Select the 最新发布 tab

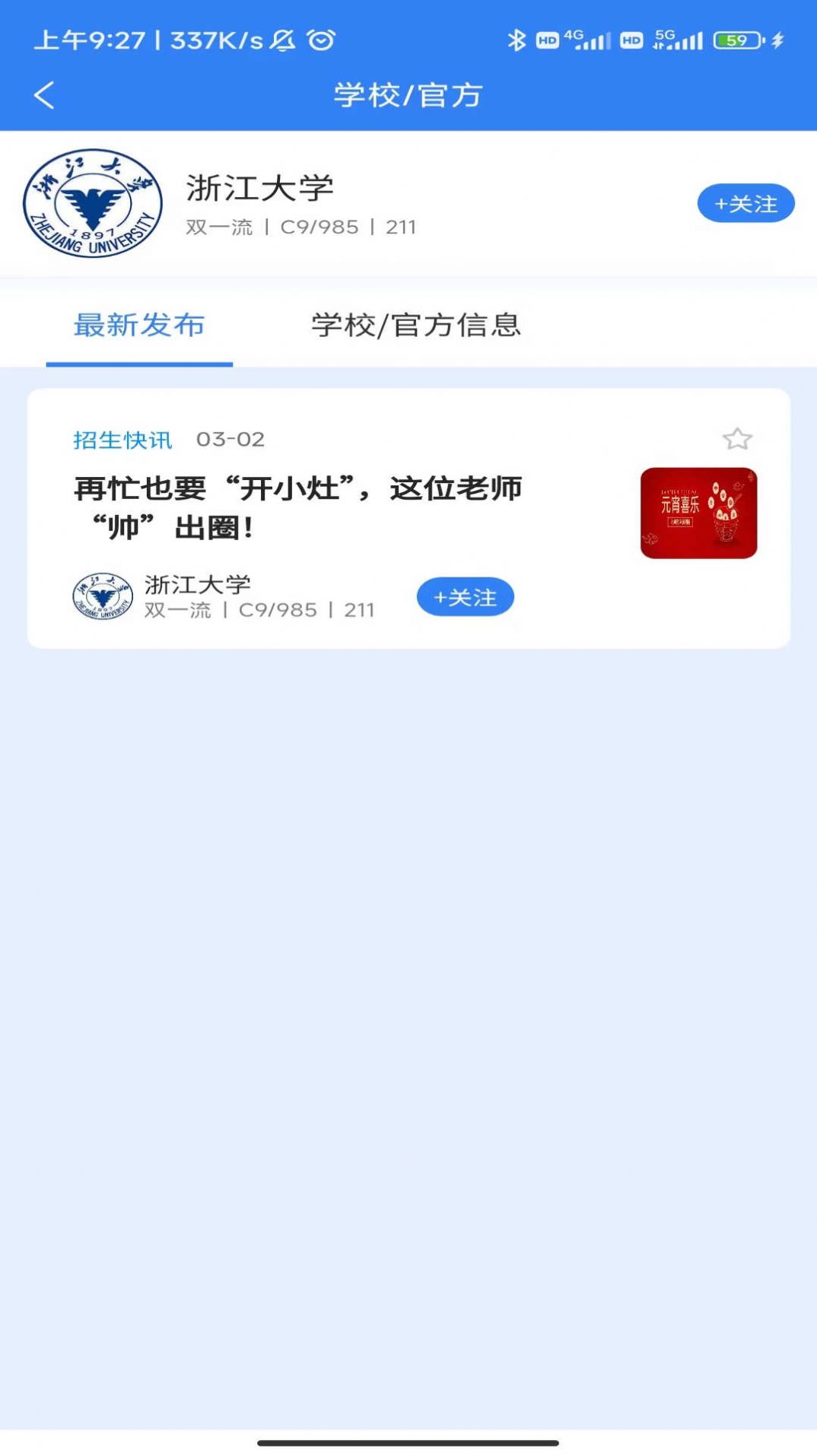[x=139, y=326]
